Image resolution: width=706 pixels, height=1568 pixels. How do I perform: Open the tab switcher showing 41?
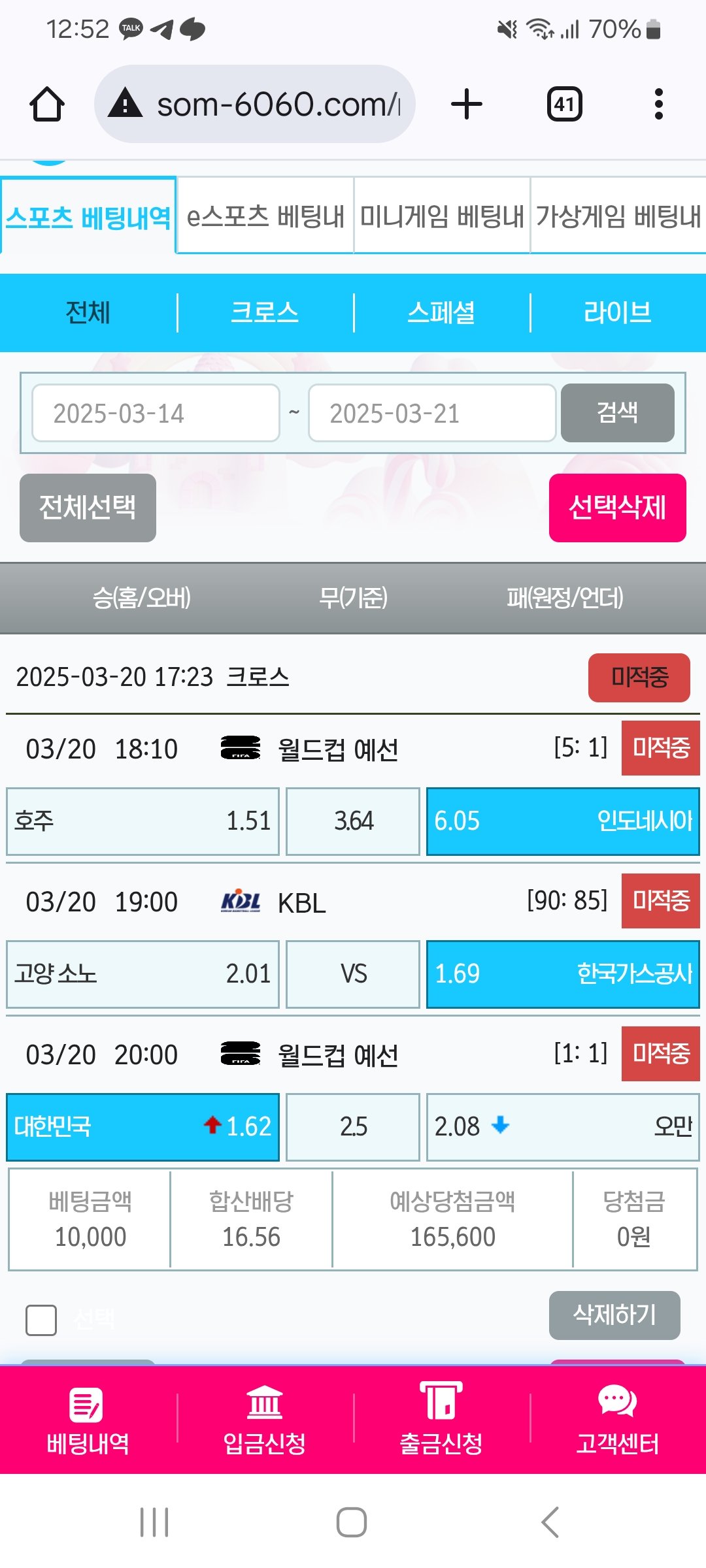[564, 105]
